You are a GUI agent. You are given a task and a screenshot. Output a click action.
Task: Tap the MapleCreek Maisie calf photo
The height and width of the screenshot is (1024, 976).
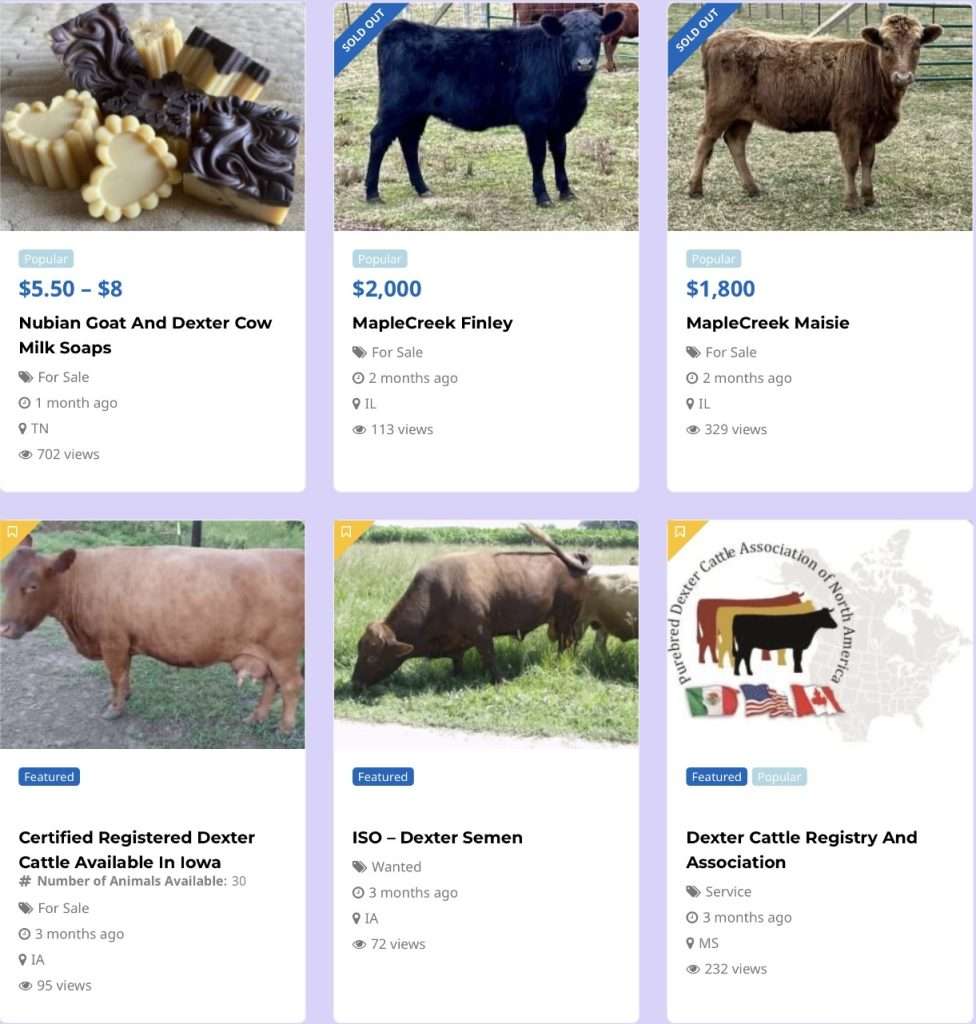[x=820, y=115]
